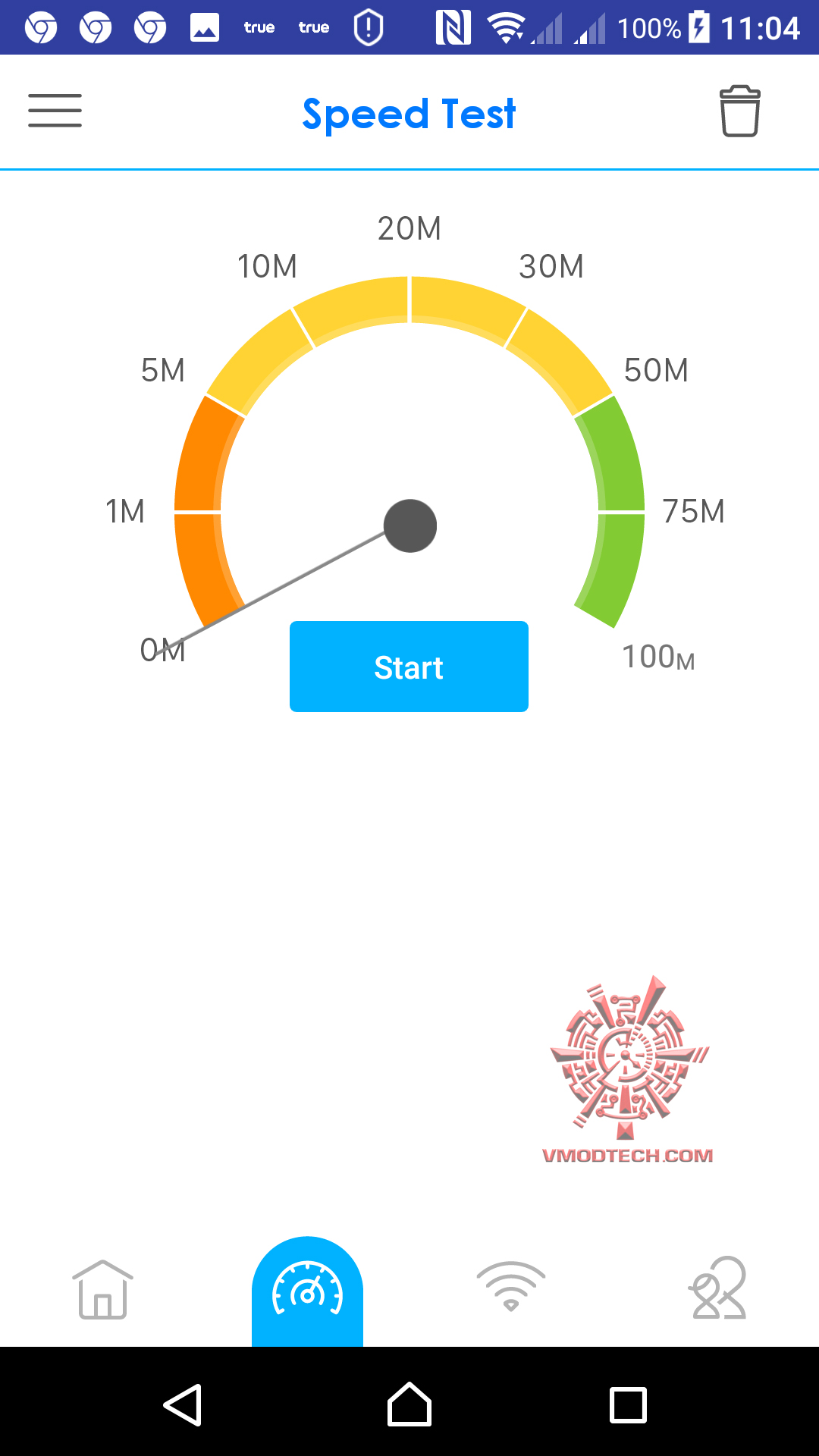Open the hamburger drawer menu
819x1456 pixels.
(55, 111)
